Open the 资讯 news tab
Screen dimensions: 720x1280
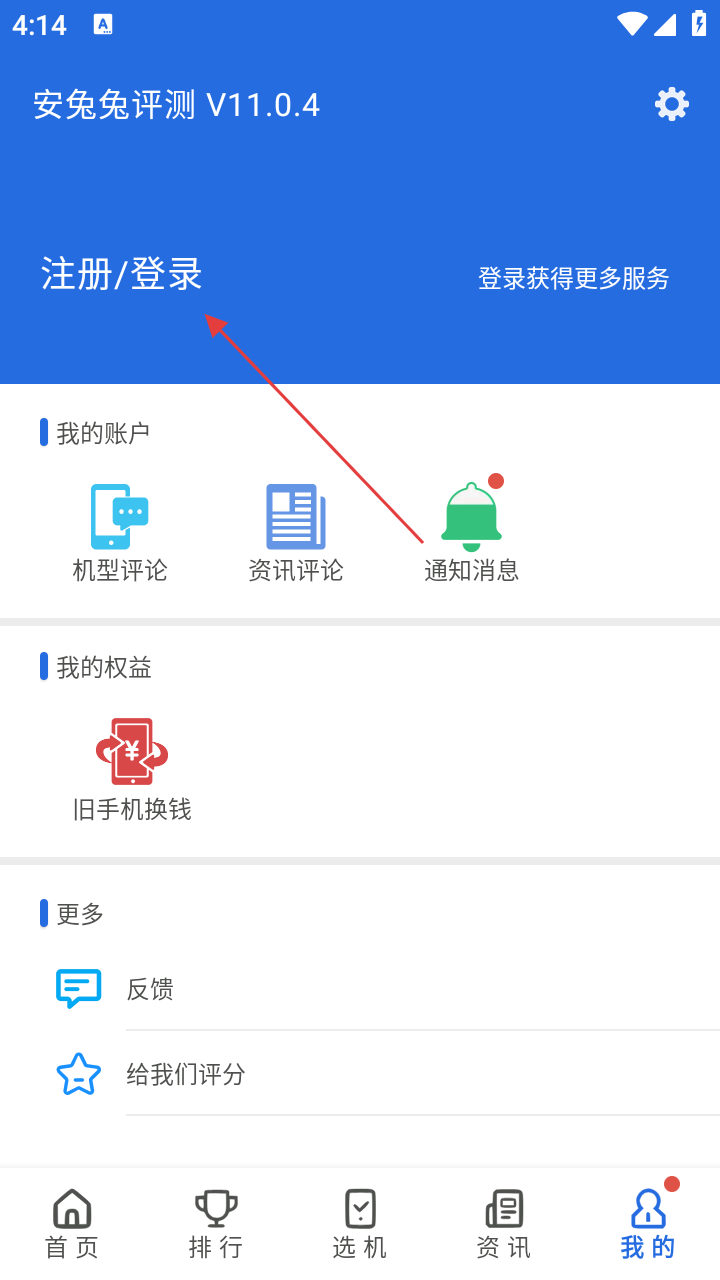pos(504,1222)
